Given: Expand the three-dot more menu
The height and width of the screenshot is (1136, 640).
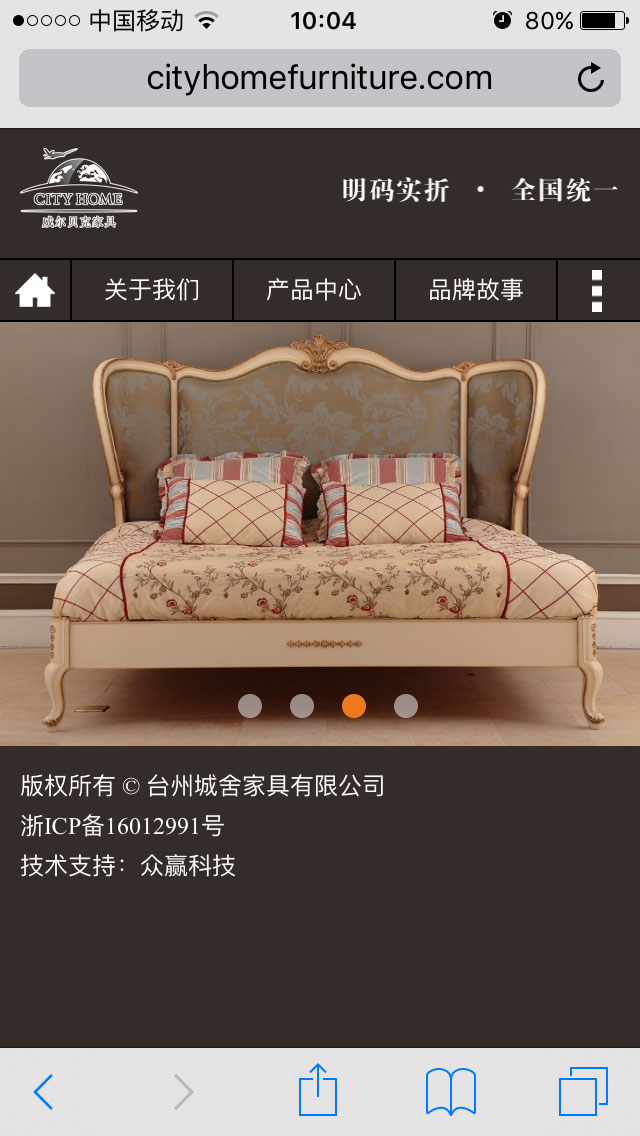Looking at the screenshot, I should tap(597, 291).
